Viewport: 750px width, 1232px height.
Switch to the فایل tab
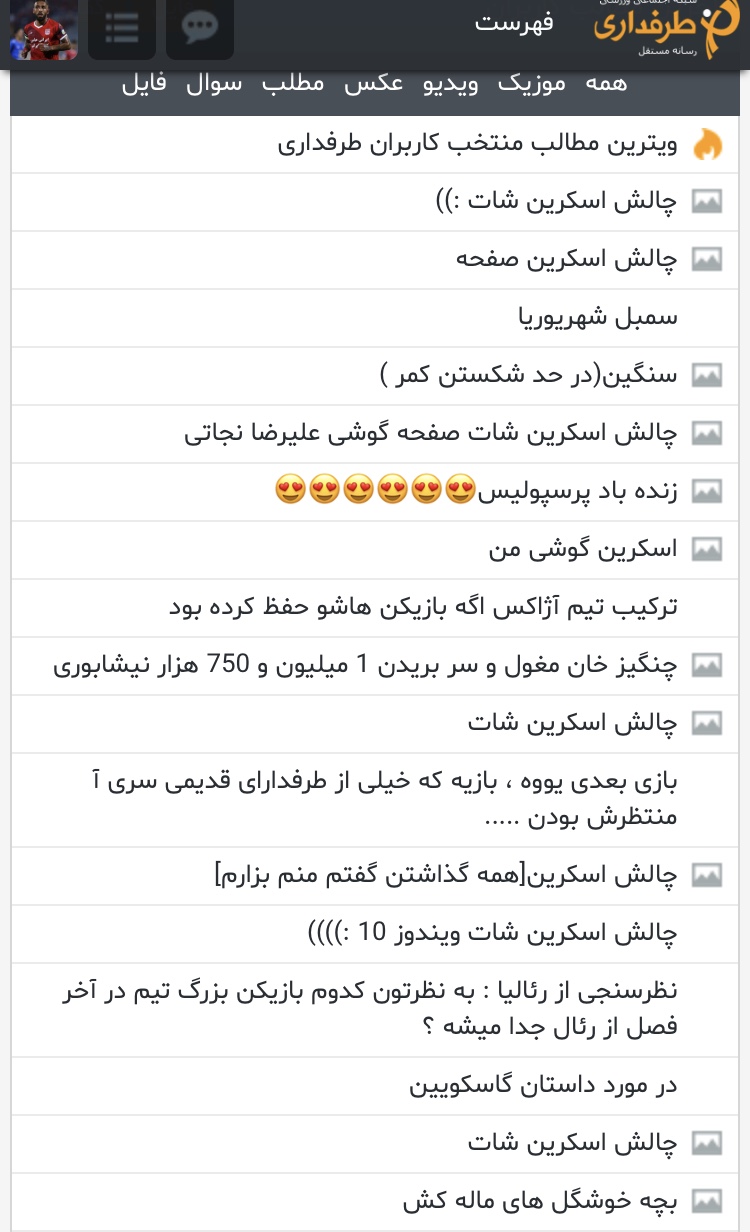pyautogui.click(x=144, y=84)
